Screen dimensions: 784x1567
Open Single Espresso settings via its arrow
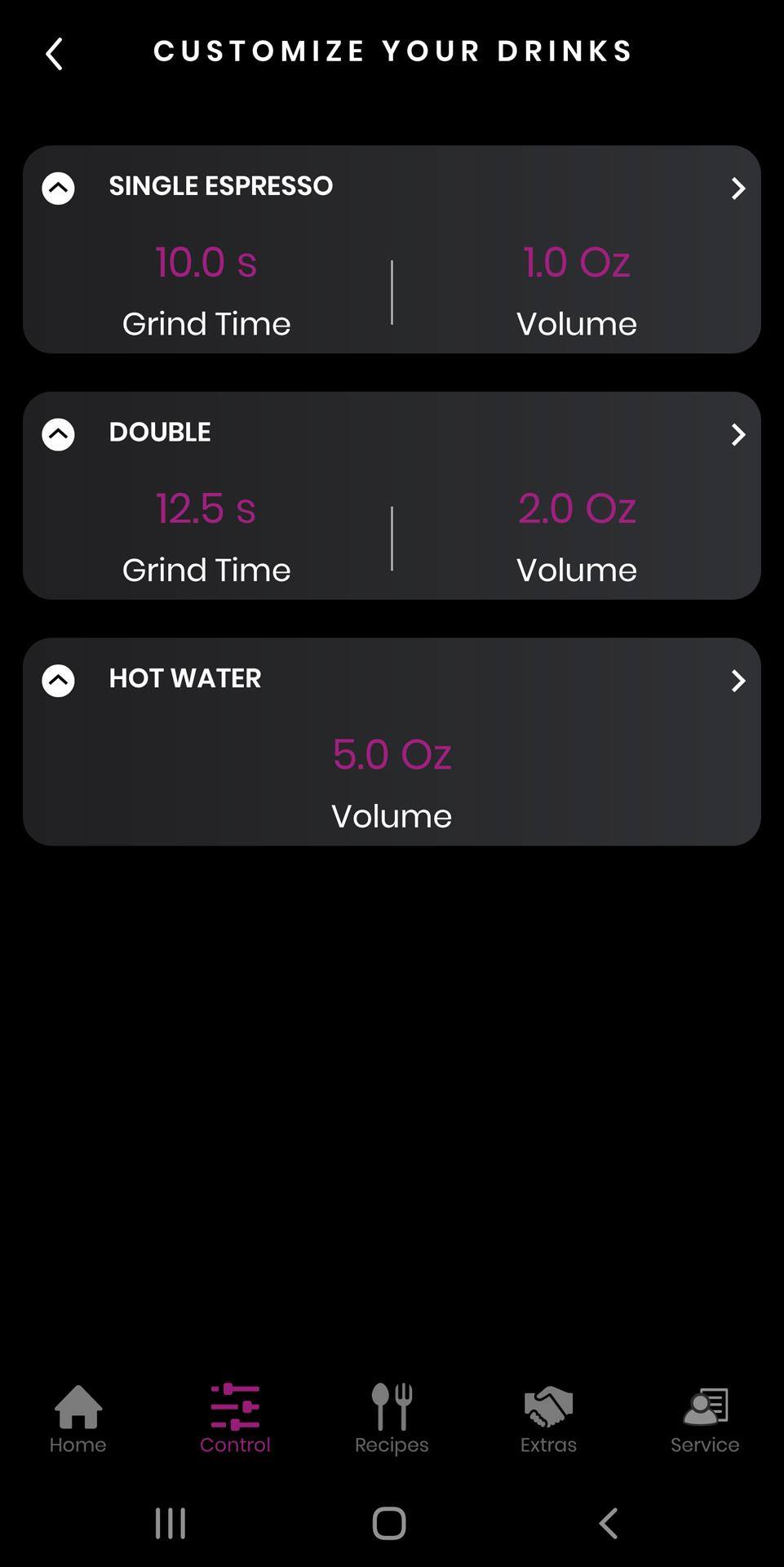pyautogui.click(x=737, y=189)
